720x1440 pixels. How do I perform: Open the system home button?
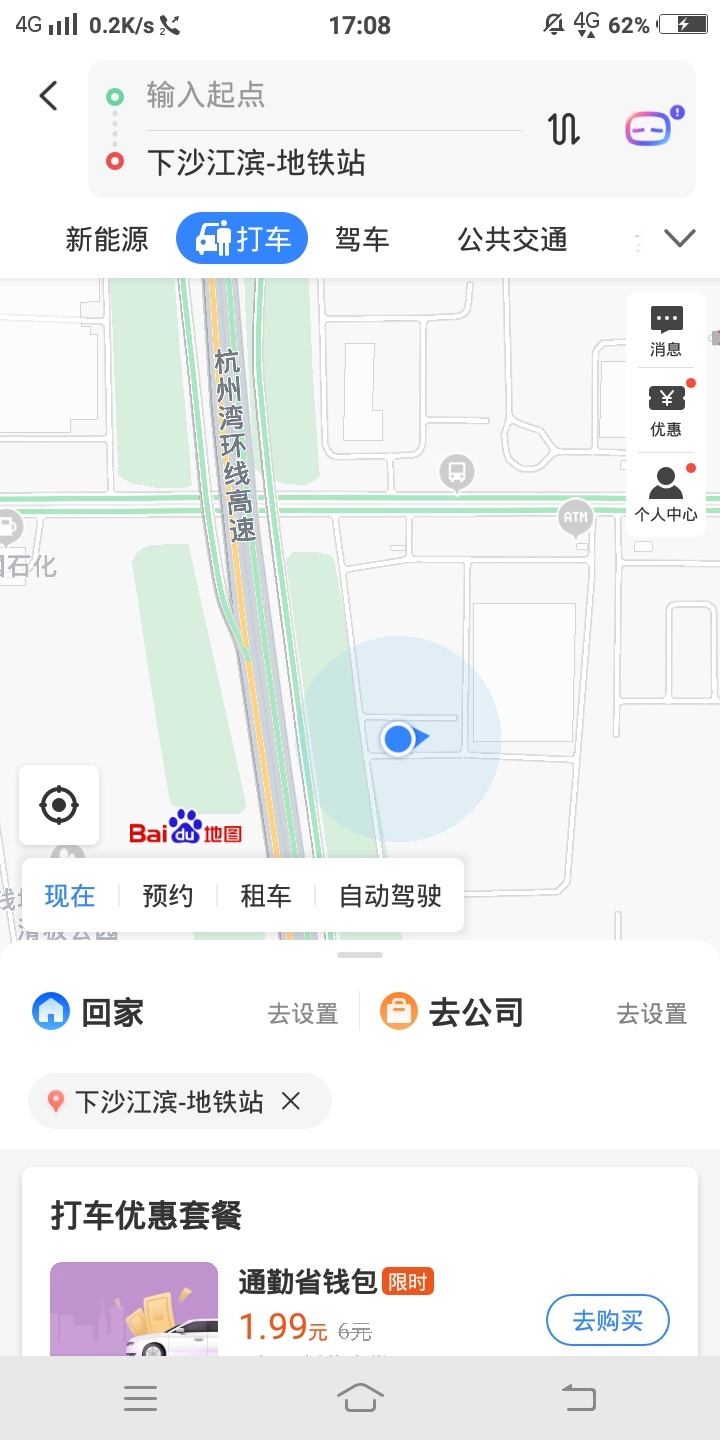pyautogui.click(x=360, y=1398)
